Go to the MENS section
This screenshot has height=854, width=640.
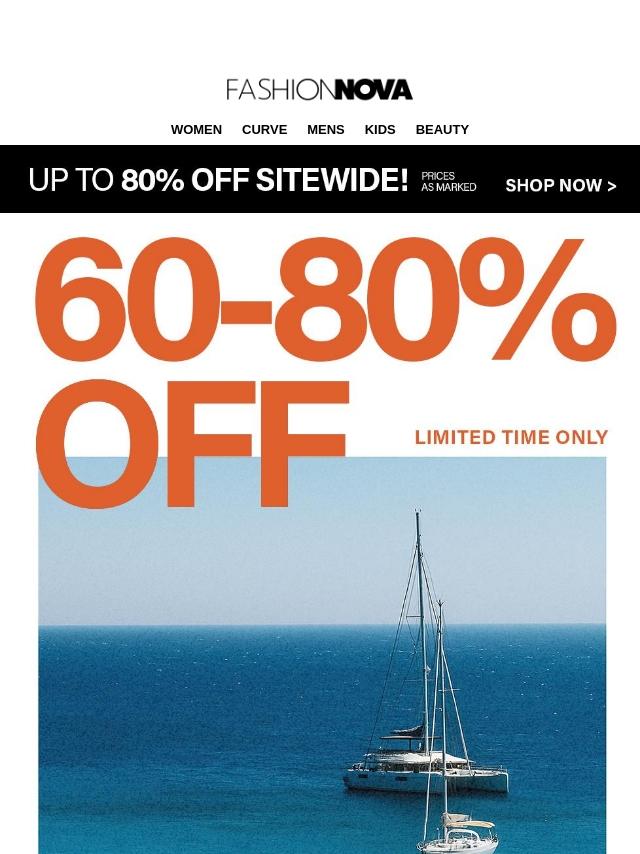click(x=325, y=130)
